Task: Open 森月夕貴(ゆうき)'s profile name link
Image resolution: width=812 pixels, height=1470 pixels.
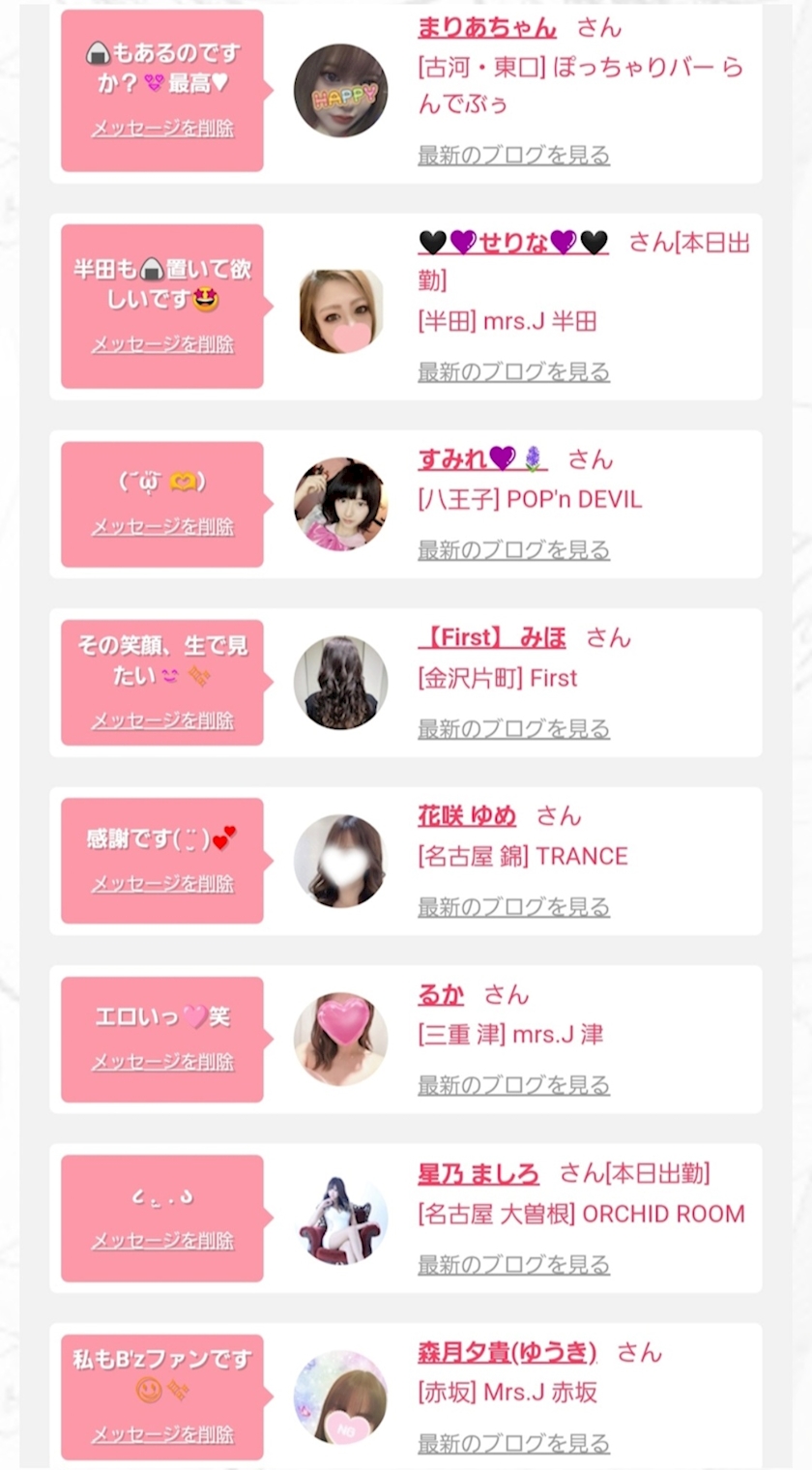Action: 507,1352
